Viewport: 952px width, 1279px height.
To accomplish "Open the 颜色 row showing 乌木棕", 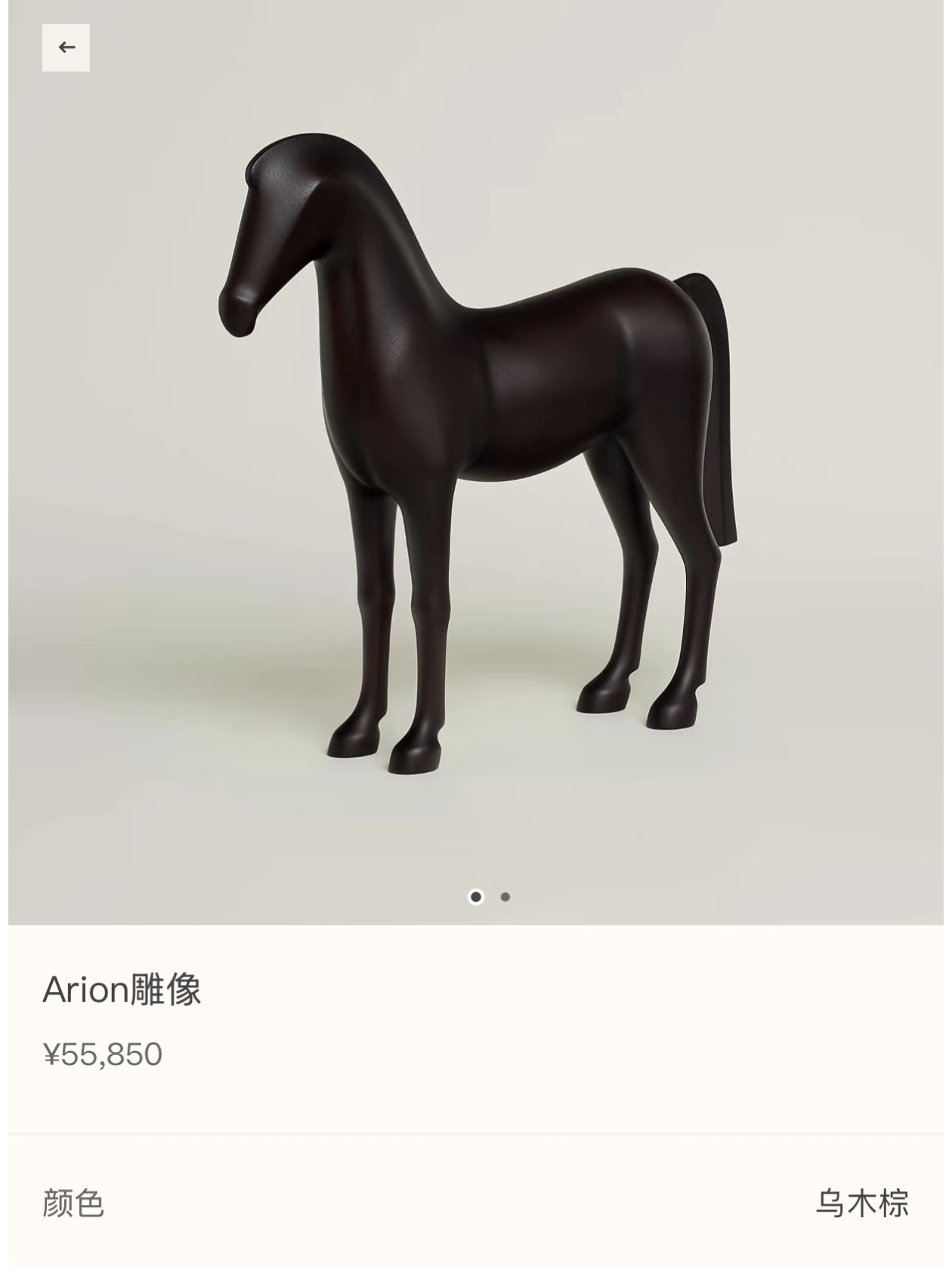I will [x=476, y=1203].
